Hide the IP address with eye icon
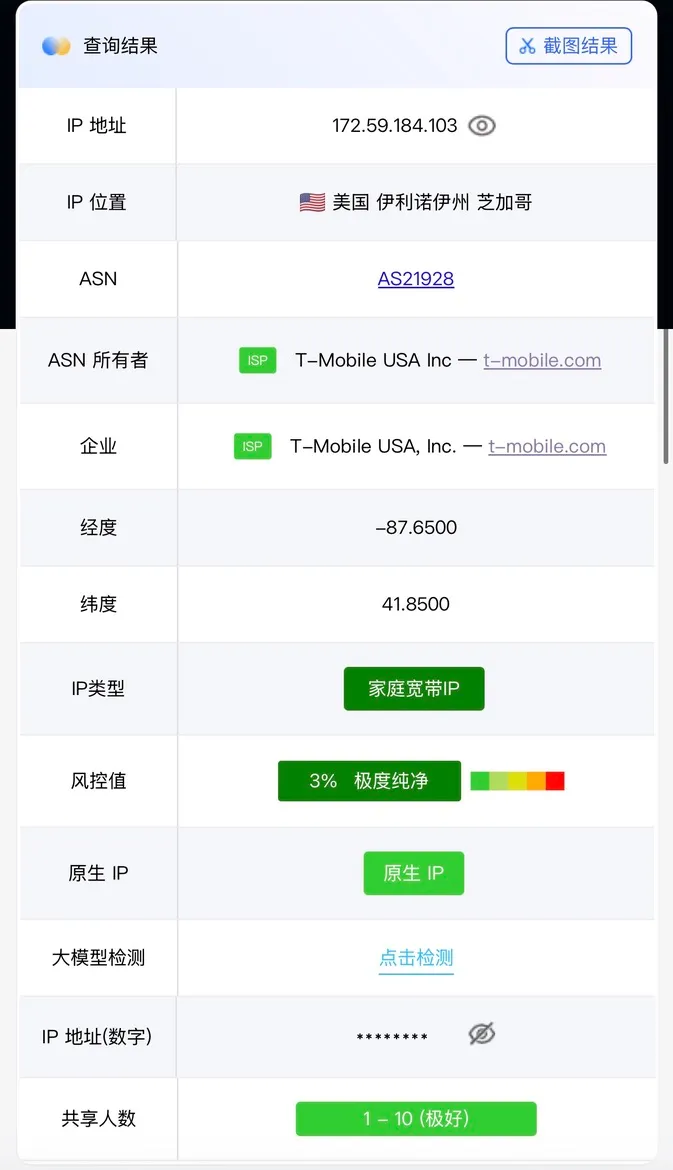Viewport: 673px width, 1170px height. (x=482, y=126)
